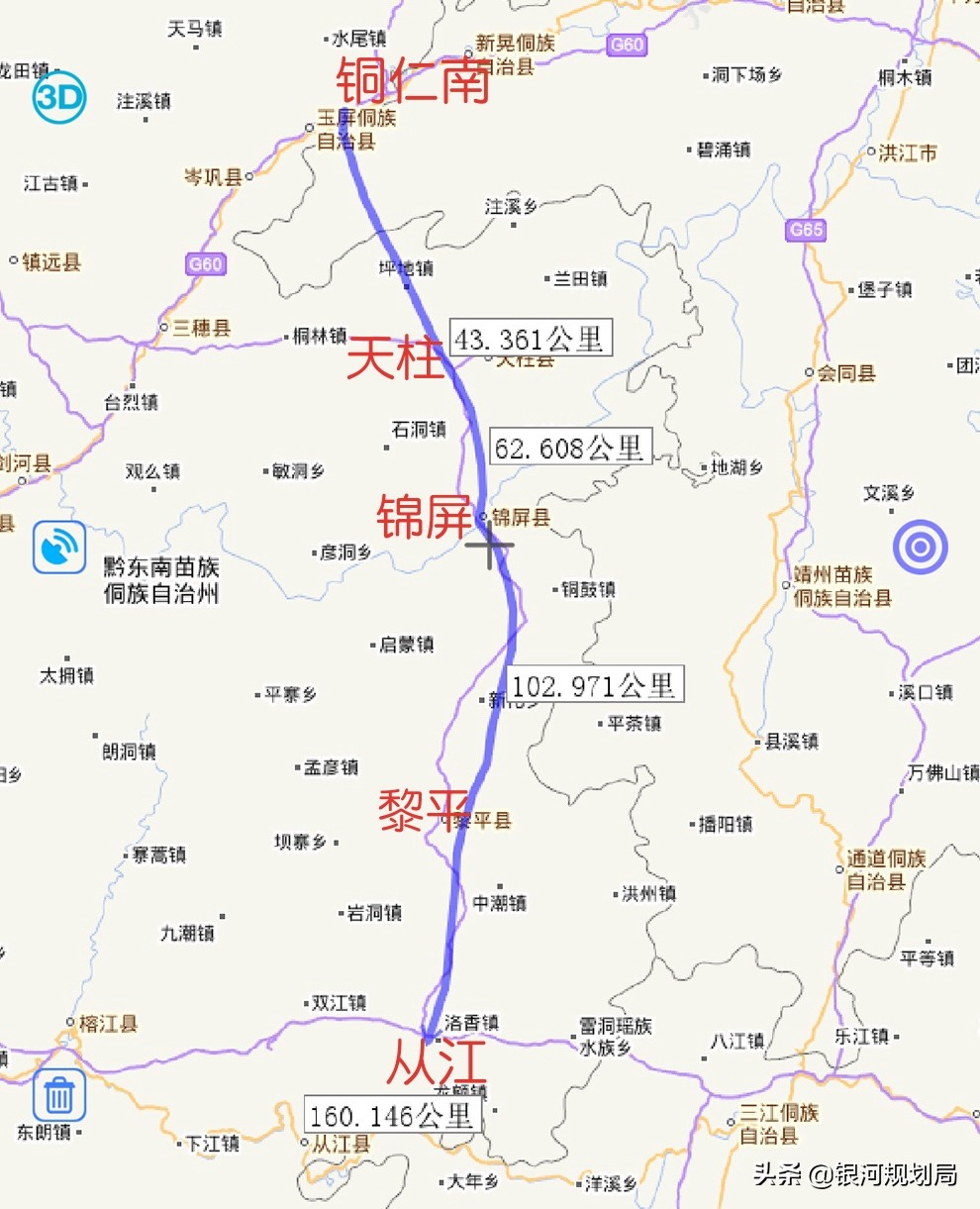The width and height of the screenshot is (980, 1209).
Task: Toggle the distance ruler at 160.146公里
Action: [x=394, y=1114]
